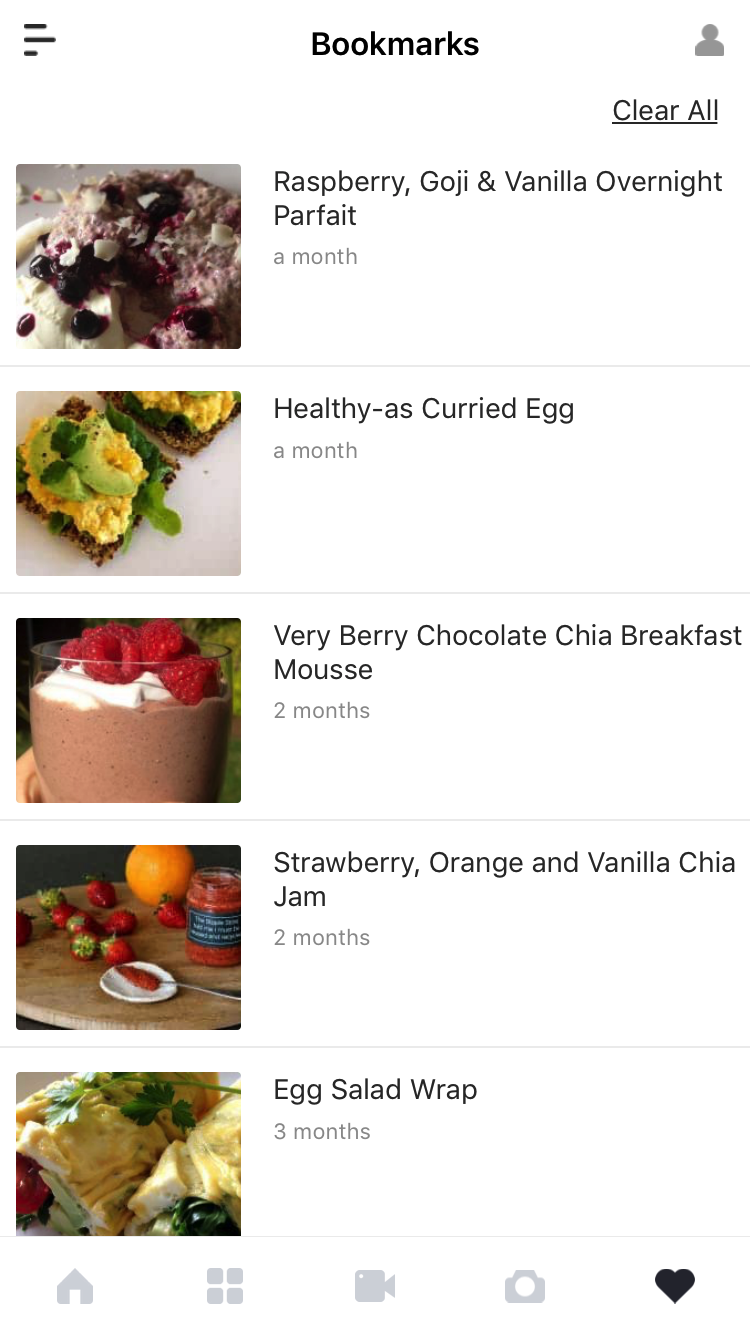Open the Egg Salad Wrap bookmark
The height and width of the screenshot is (1334, 750).
tap(375, 1090)
